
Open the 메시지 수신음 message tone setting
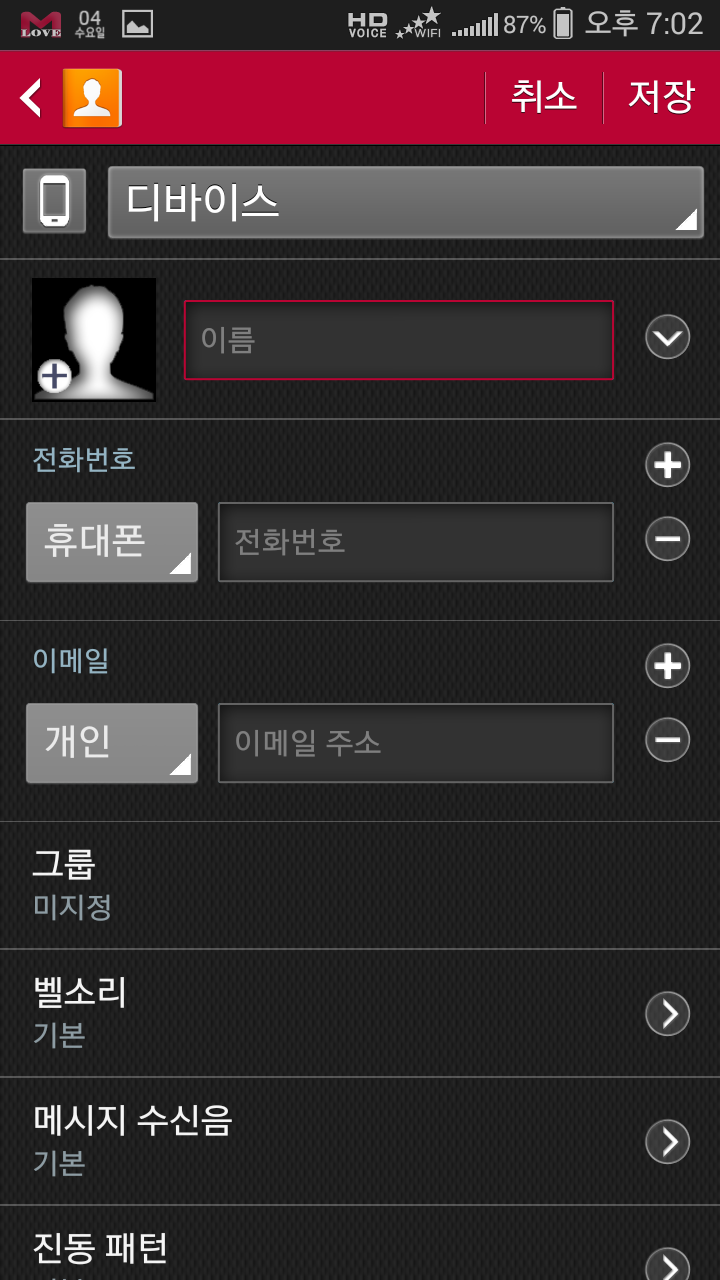[x=360, y=1140]
